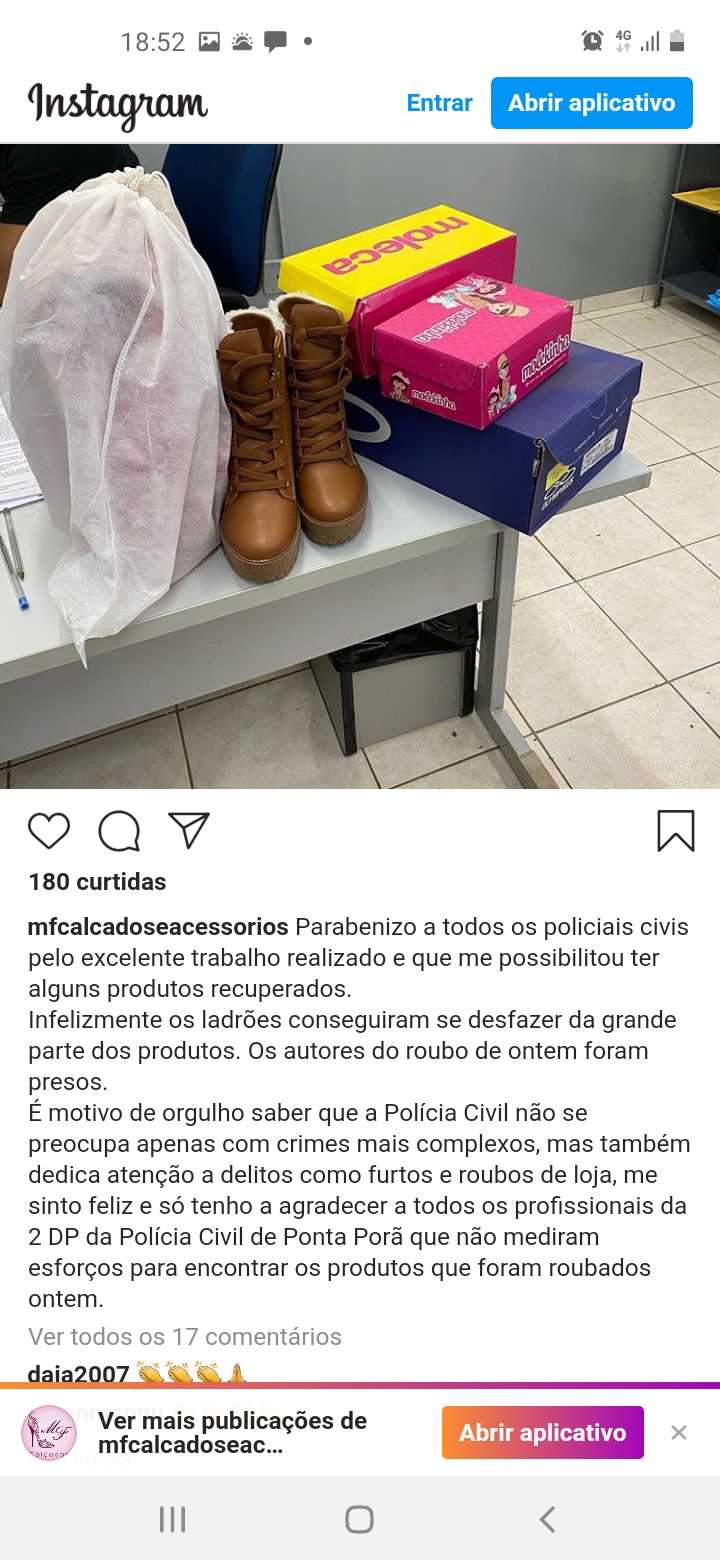The width and height of the screenshot is (720, 1560).
Task: View the 180 curtidas likes list
Action: pyautogui.click(x=97, y=882)
